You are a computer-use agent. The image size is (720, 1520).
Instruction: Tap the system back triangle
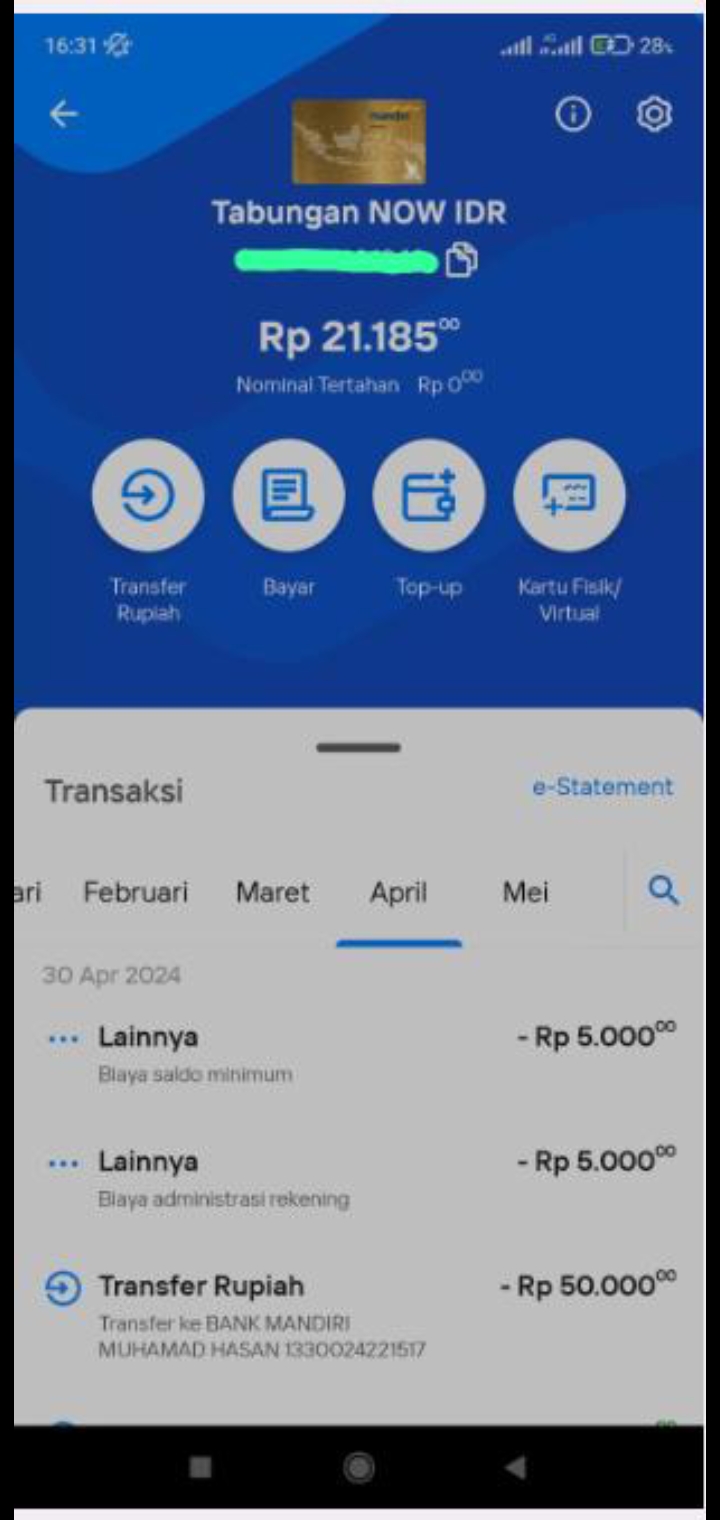click(515, 1467)
